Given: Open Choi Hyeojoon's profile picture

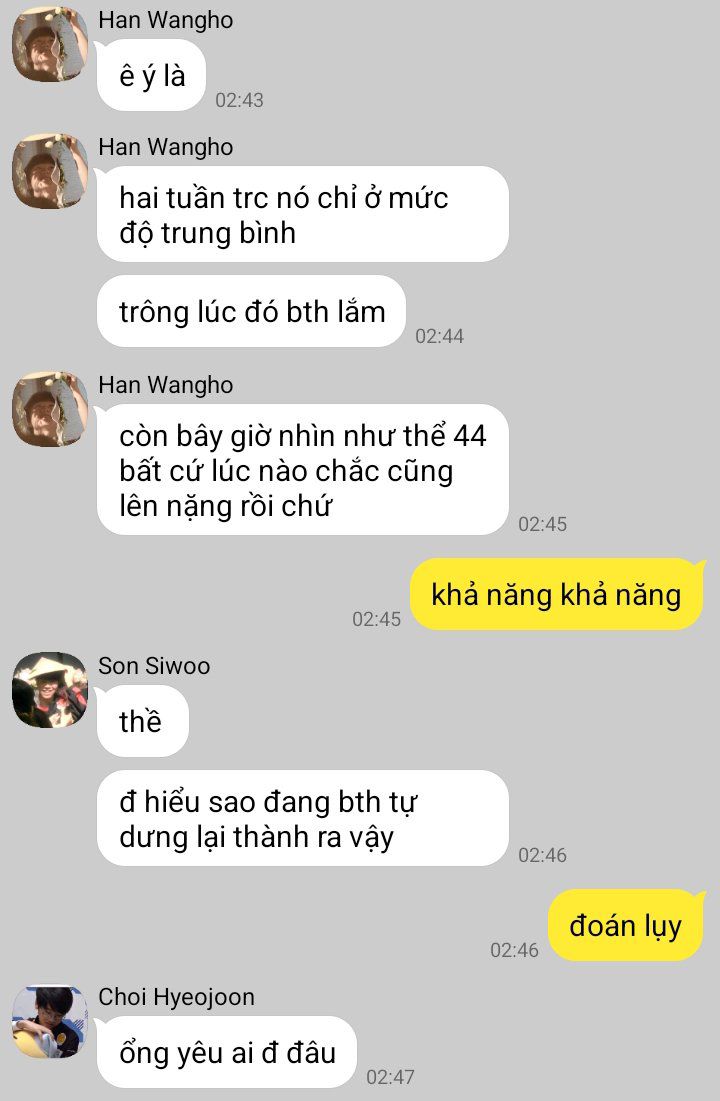Looking at the screenshot, I should 50,1022.
